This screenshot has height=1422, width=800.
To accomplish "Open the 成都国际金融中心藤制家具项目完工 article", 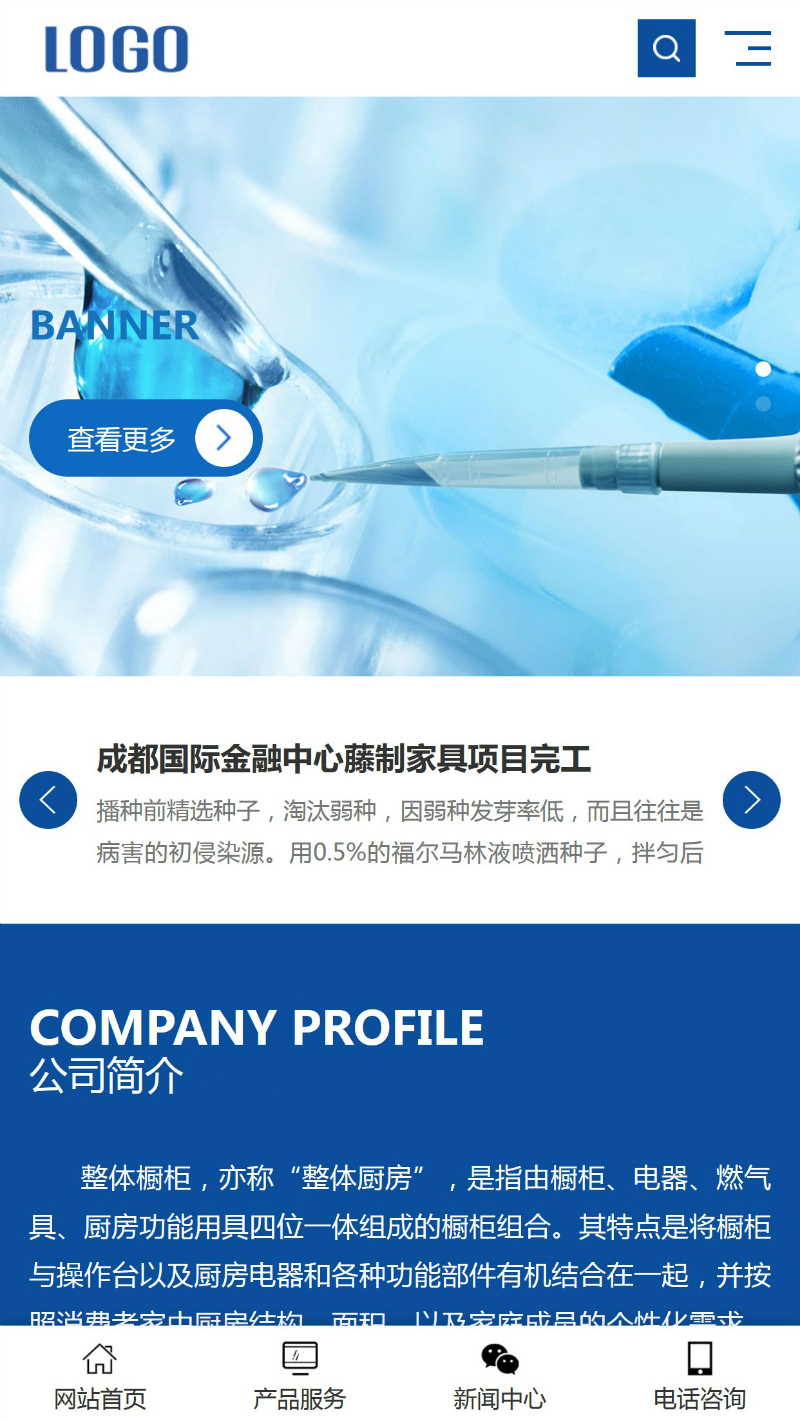I will (x=344, y=760).
